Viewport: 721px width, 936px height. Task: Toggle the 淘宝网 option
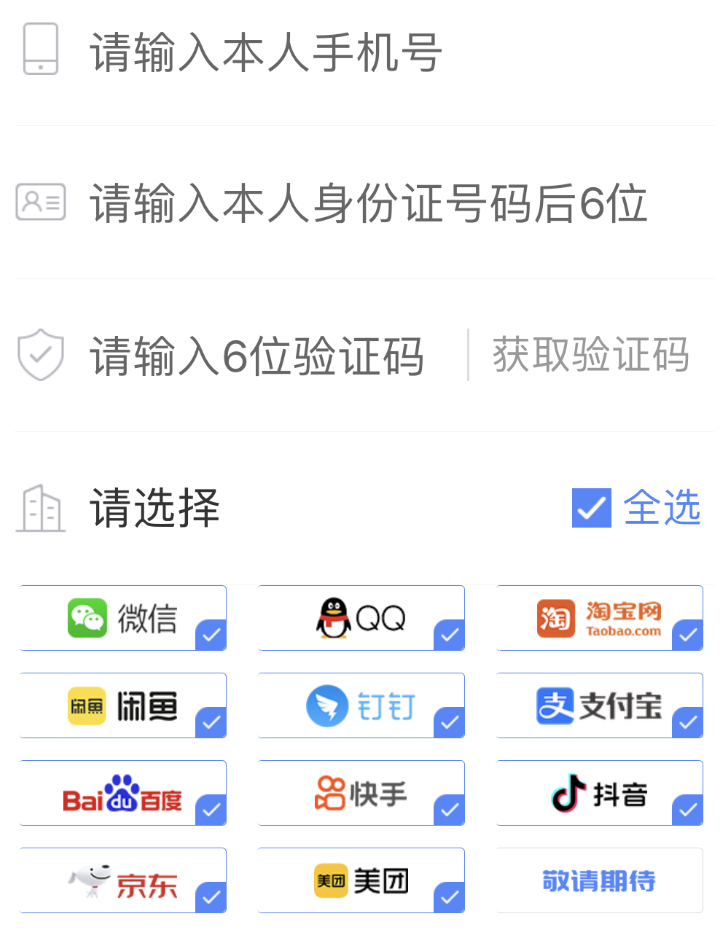600,618
